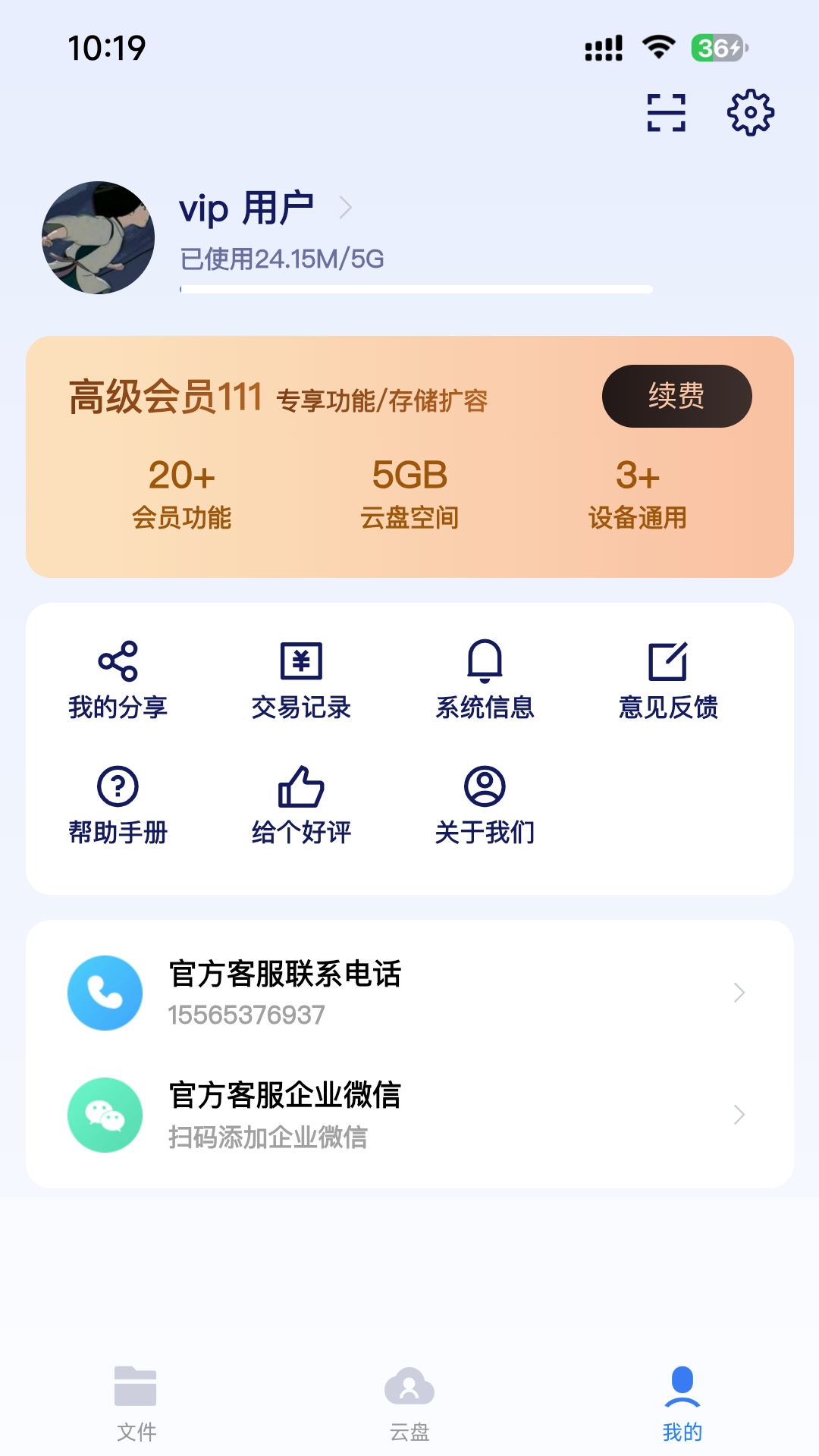Open the settings gear icon
This screenshot has height=1456, width=819.
(x=751, y=111)
